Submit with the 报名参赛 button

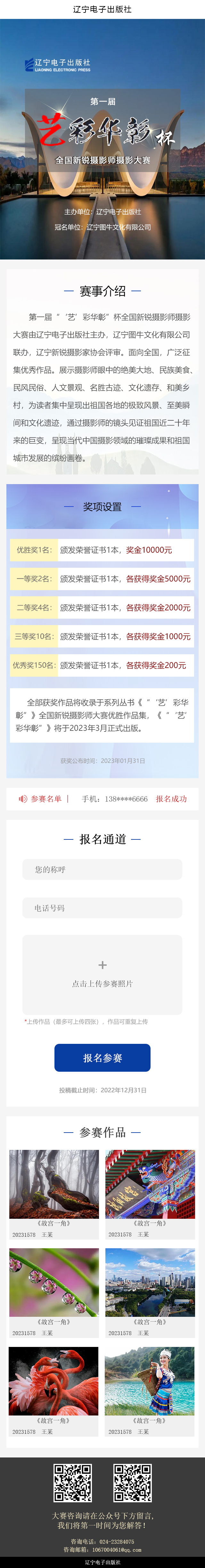(102, 1057)
